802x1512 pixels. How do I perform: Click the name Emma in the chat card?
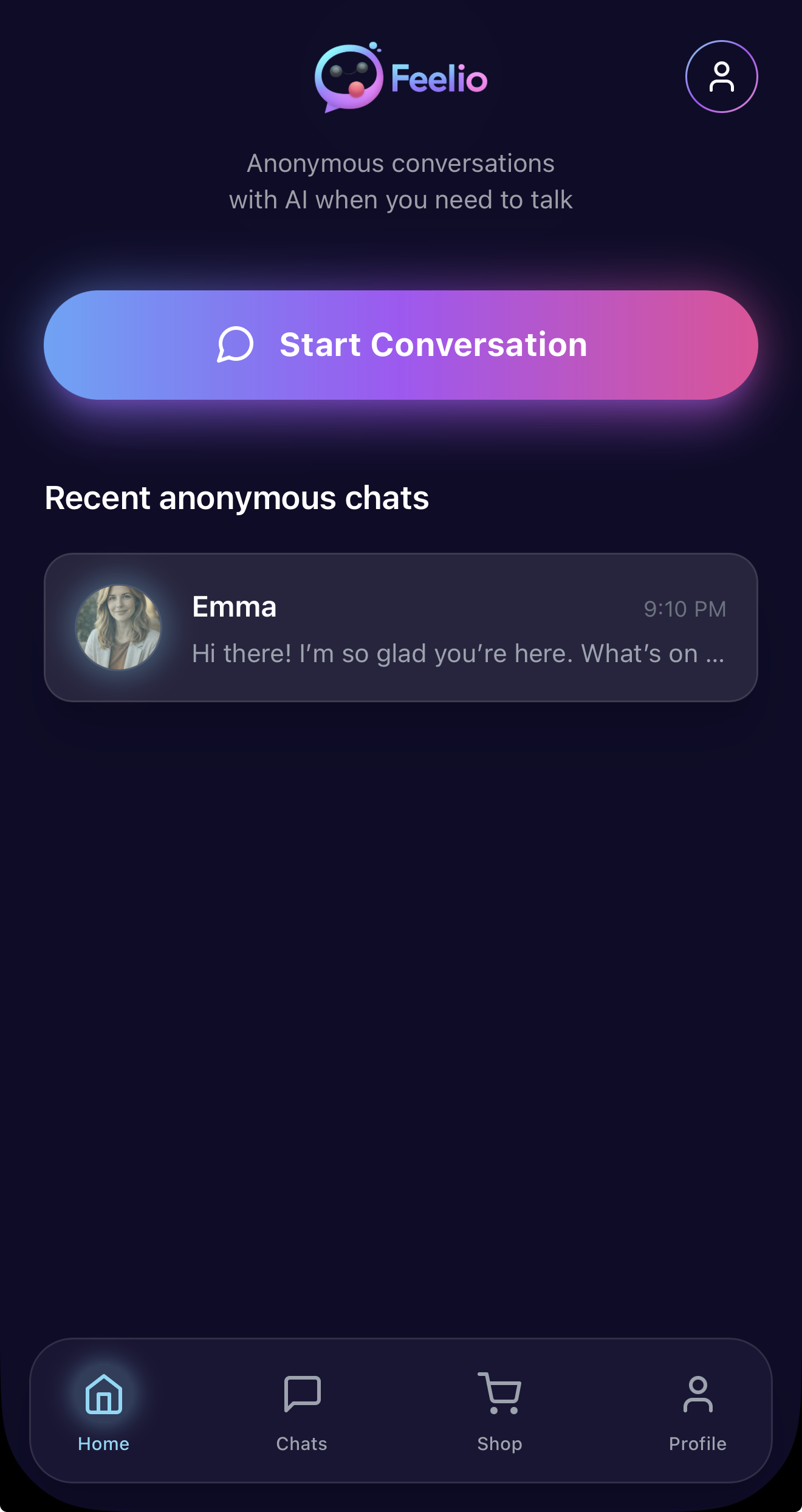click(235, 607)
